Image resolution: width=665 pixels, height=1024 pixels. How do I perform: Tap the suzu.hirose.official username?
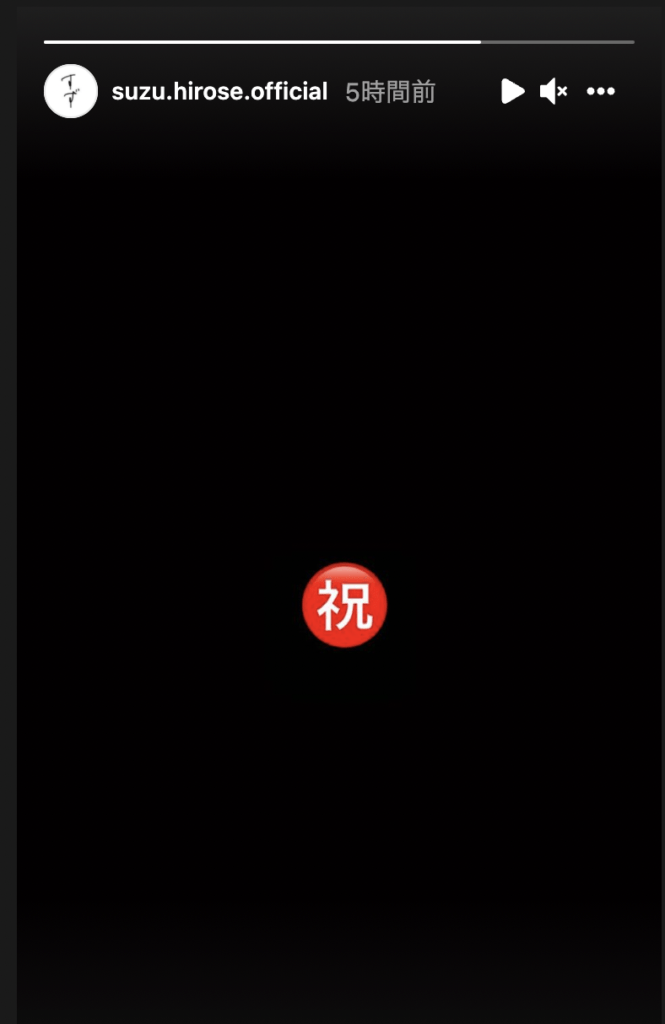(x=219, y=92)
